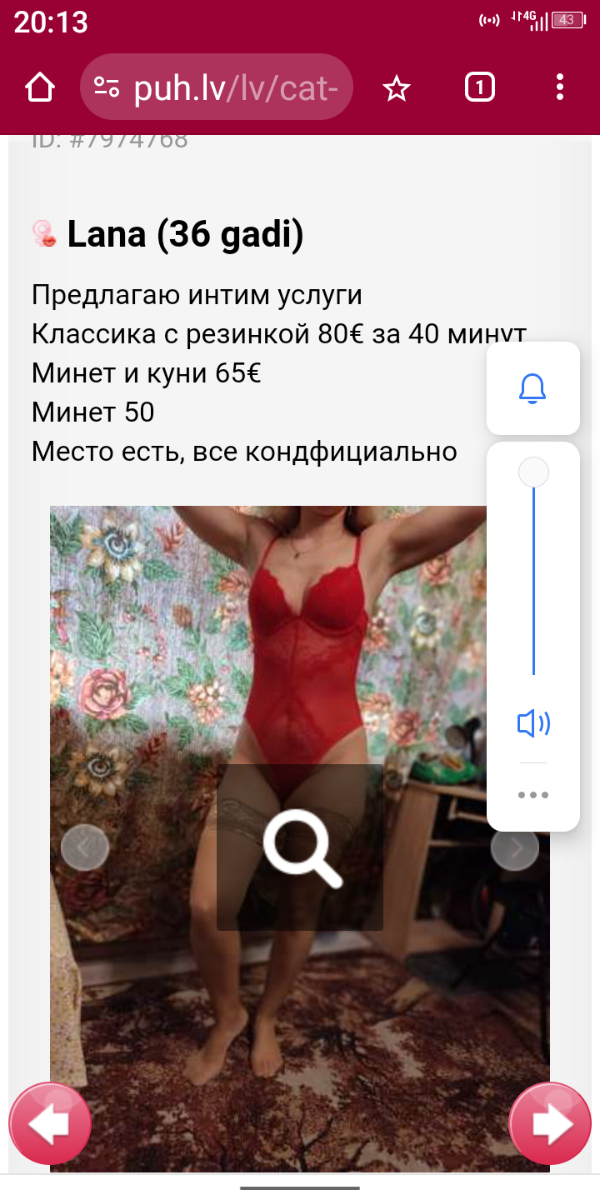Tap the volume slider knob

534,472
